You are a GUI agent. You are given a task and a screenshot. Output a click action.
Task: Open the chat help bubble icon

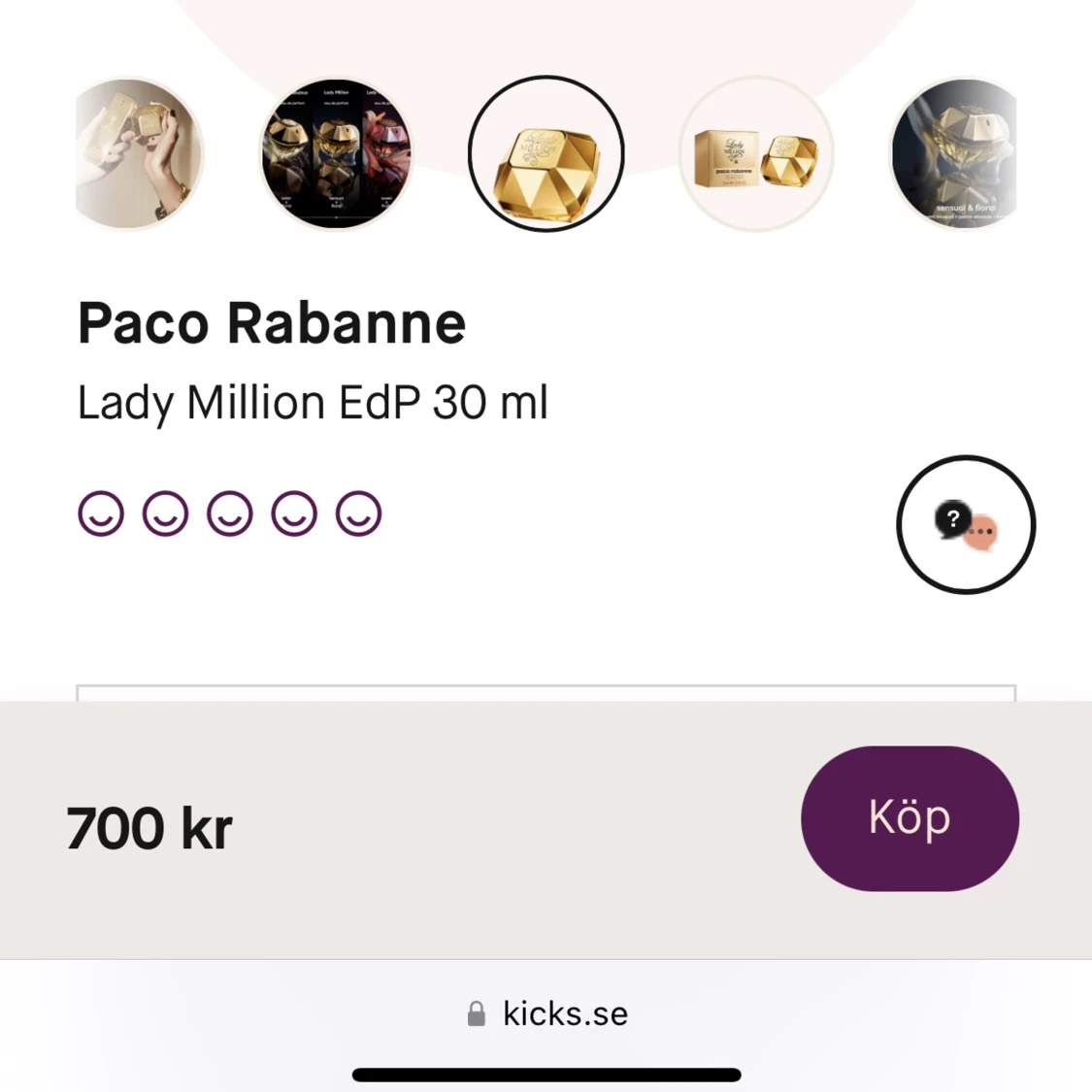tap(966, 524)
